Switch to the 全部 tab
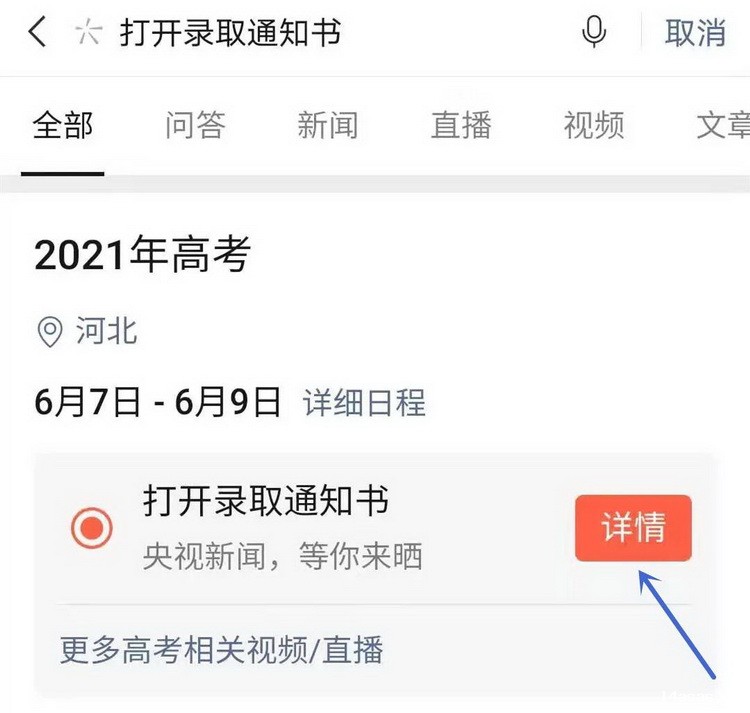 (62, 125)
